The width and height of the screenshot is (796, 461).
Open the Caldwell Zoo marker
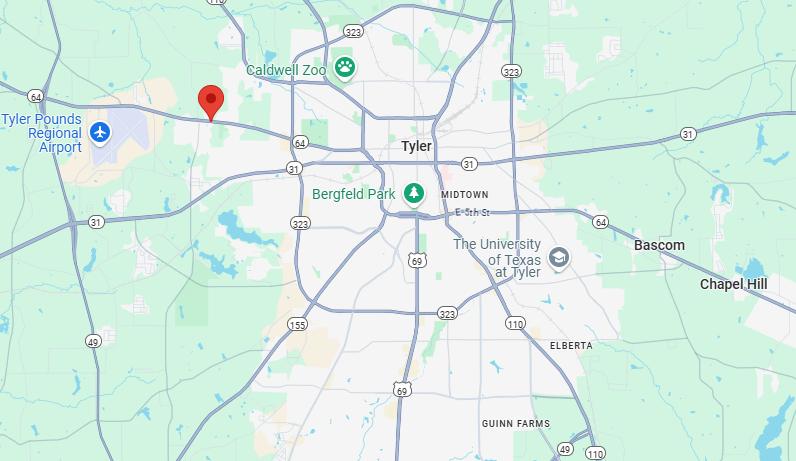[345, 69]
